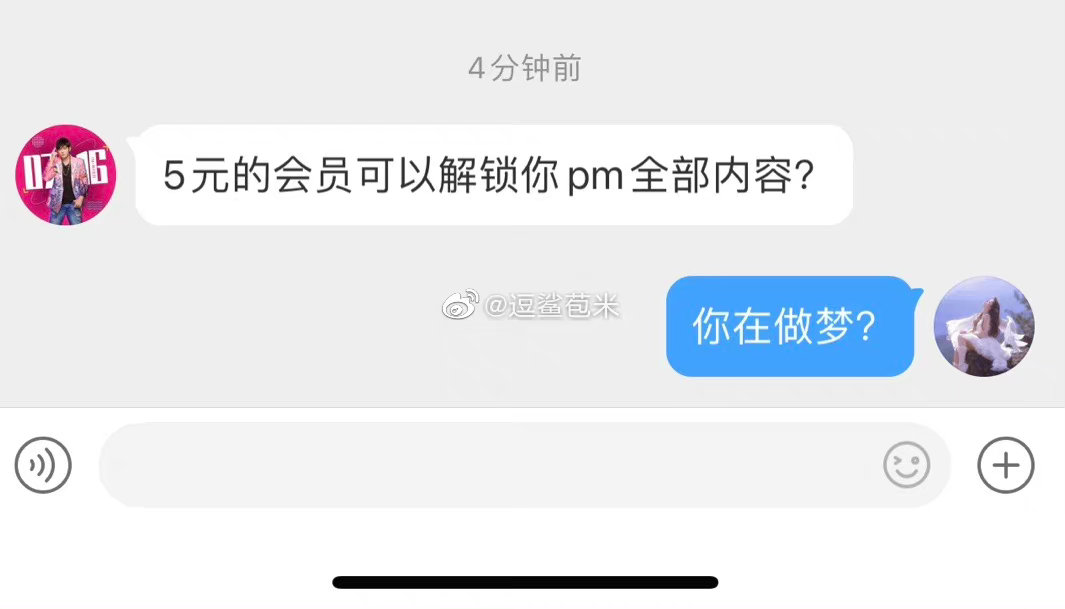Open the sender's pink avatar profile
1065x609 pixels.
click(x=66, y=175)
